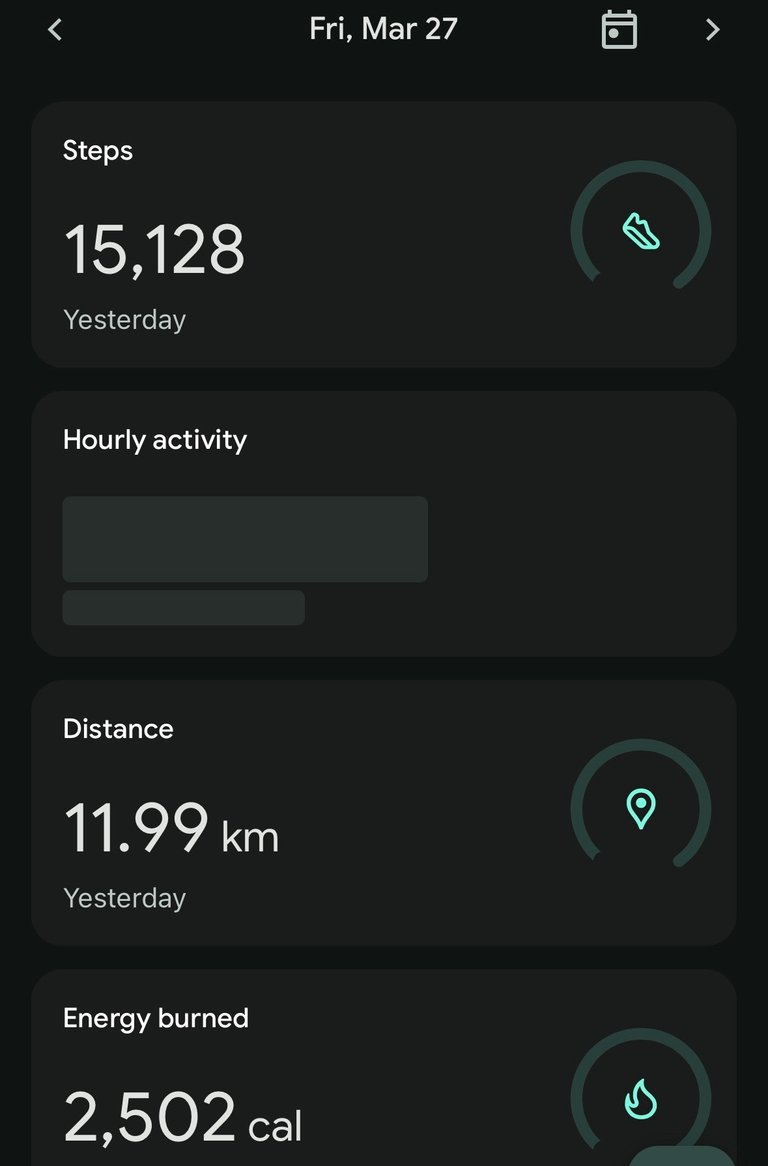
Task: Open the Hourly activity card
Action: tap(384, 524)
